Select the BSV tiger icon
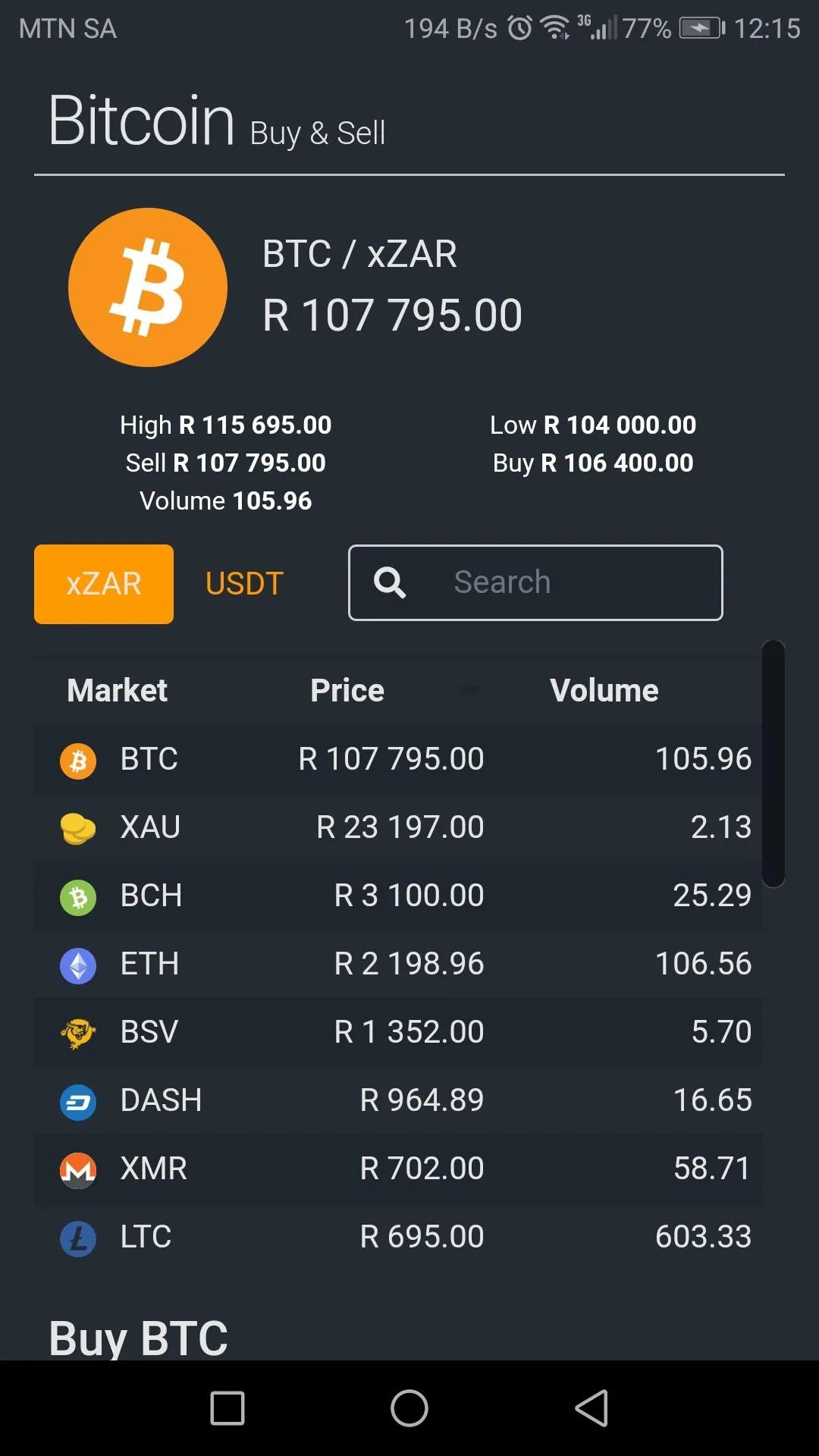This screenshot has height=1456, width=819. [77, 1032]
